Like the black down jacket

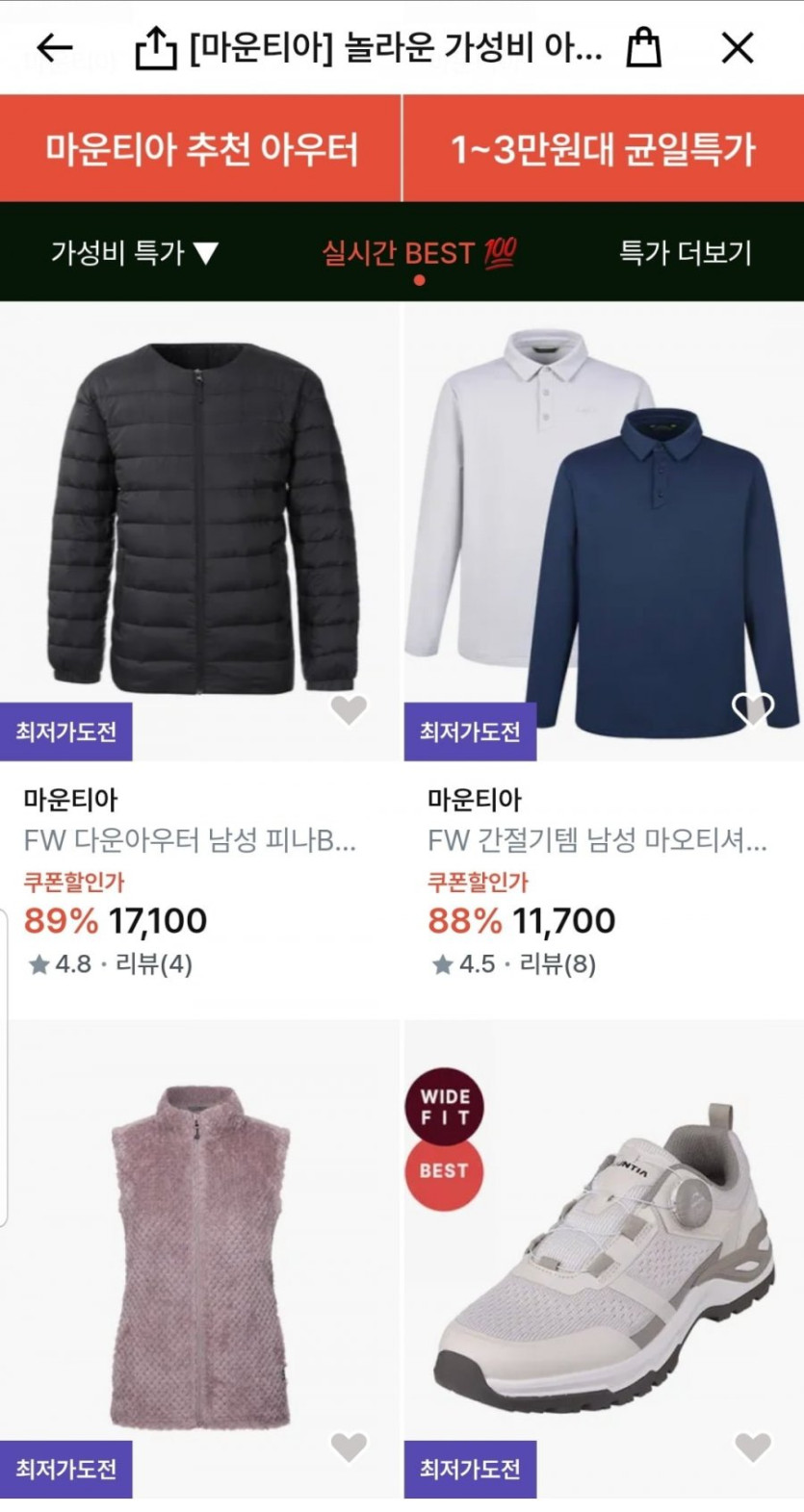(x=349, y=709)
